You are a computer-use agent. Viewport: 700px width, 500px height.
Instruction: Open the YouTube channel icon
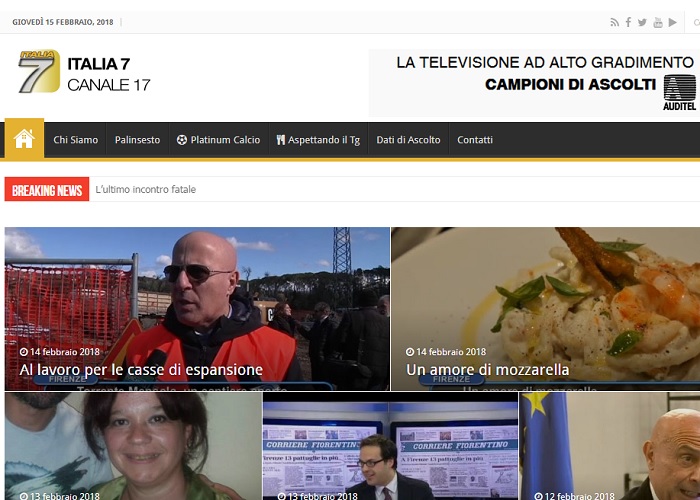[x=657, y=22]
